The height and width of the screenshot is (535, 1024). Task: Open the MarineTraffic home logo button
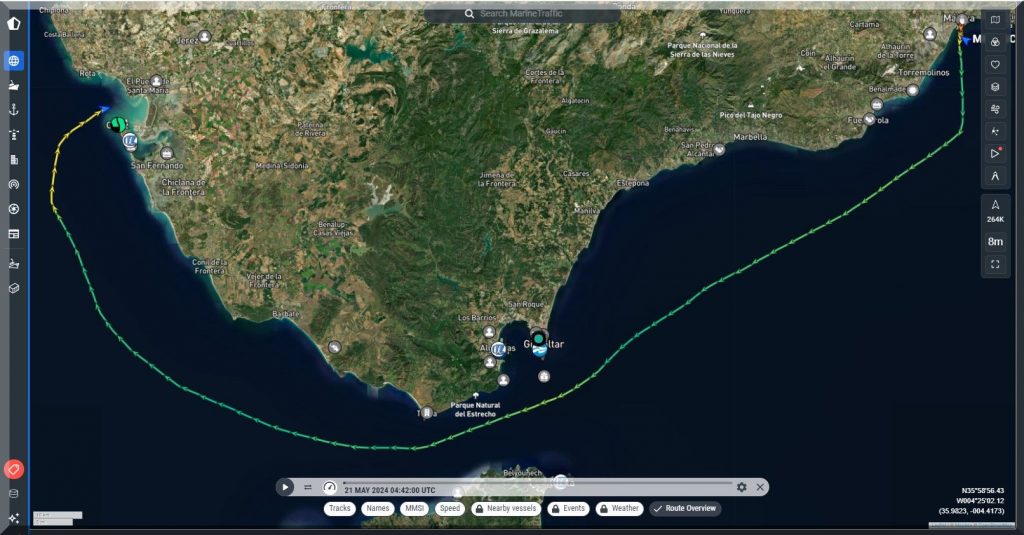point(14,24)
